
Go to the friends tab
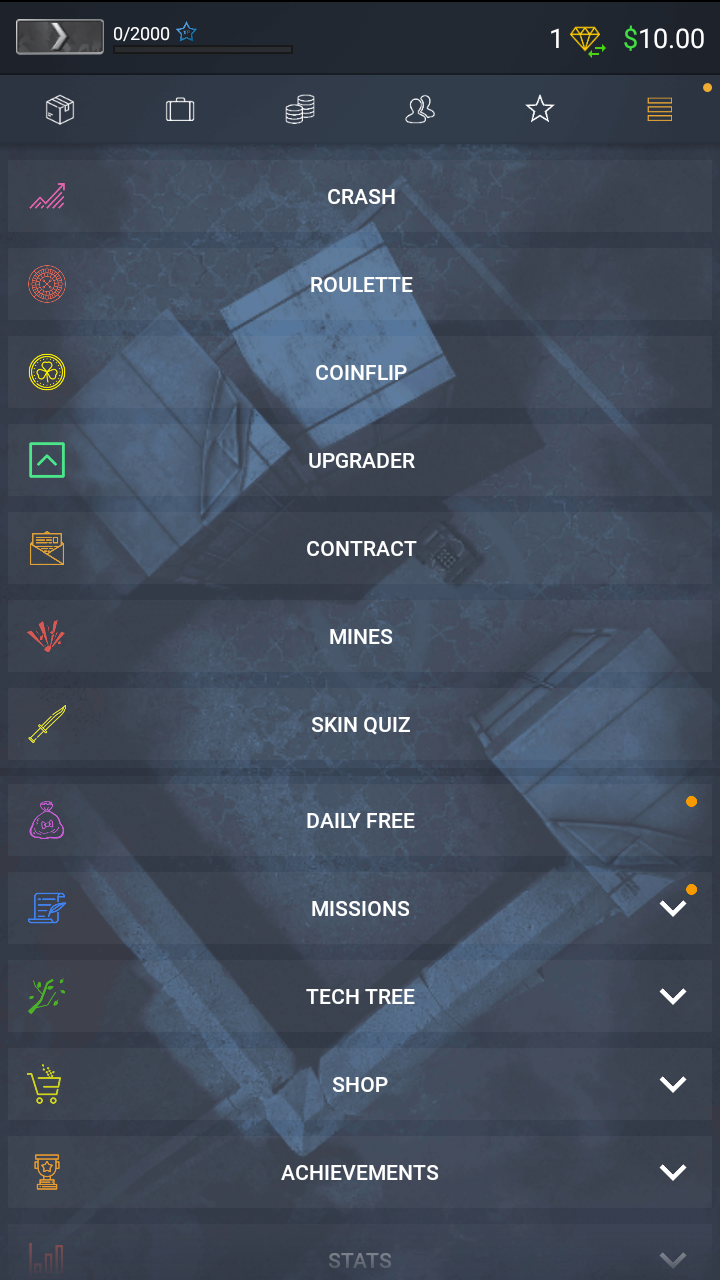[420, 109]
